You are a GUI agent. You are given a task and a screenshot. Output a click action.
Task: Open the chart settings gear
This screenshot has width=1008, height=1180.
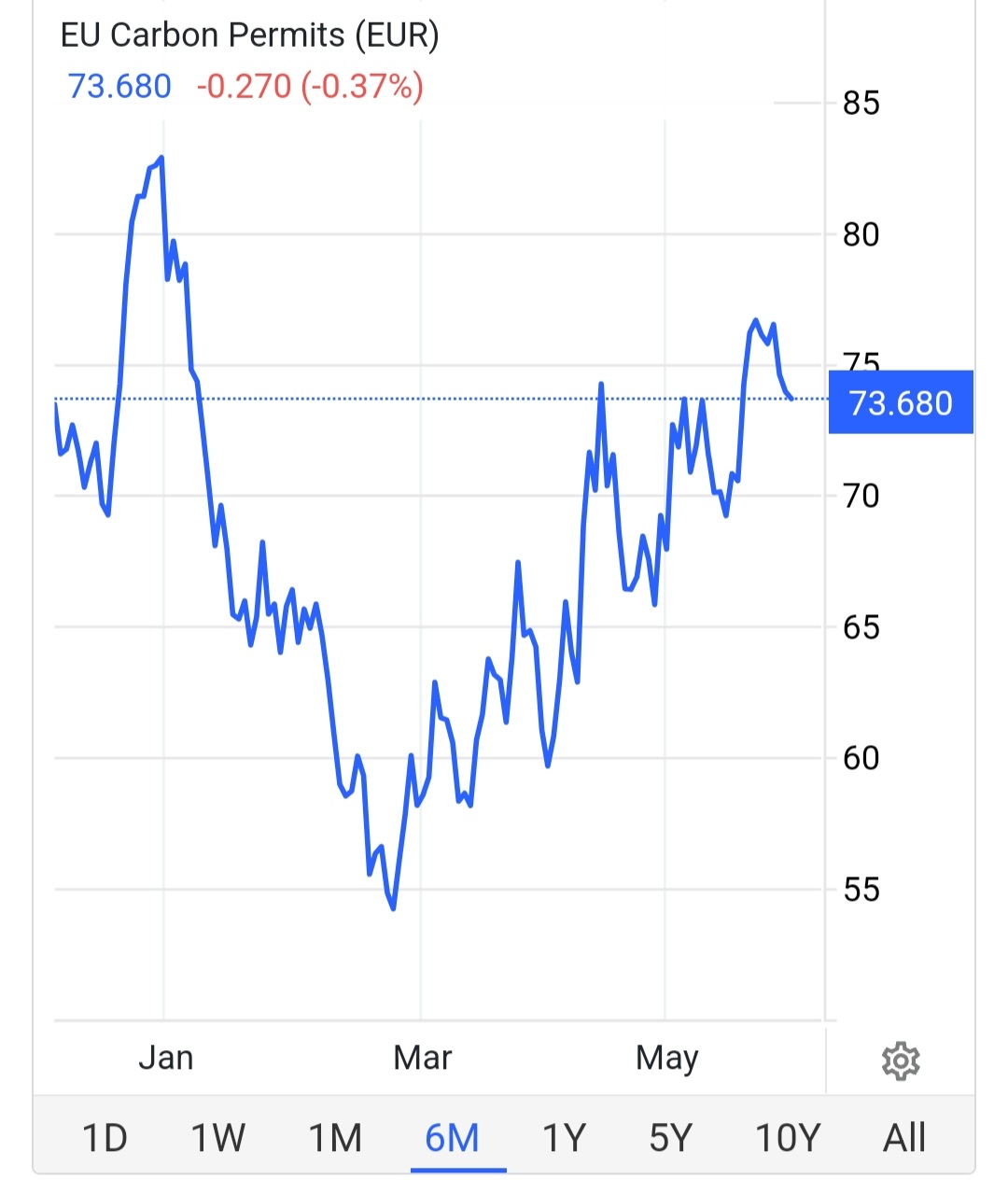coord(901,1061)
